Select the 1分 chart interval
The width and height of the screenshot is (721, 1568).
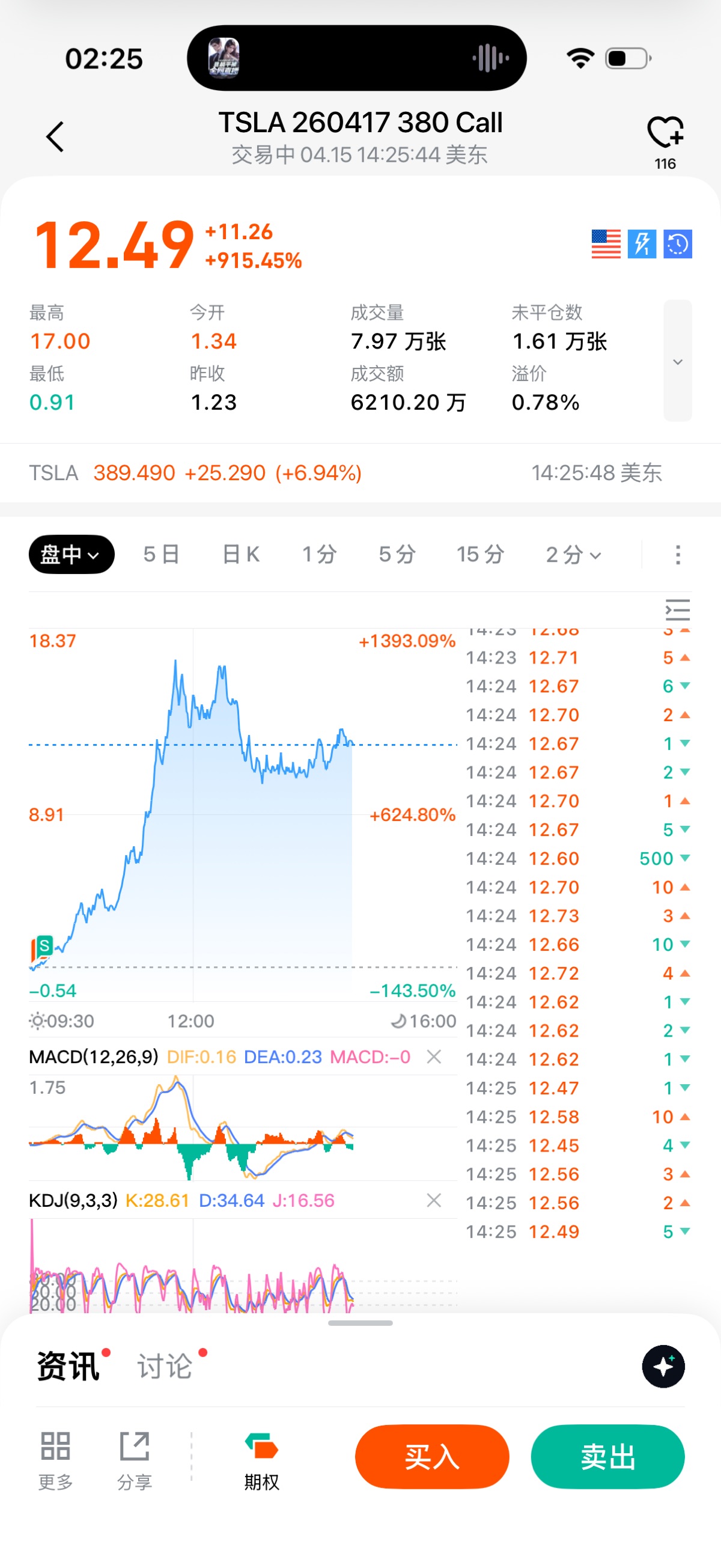coord(319,555)
